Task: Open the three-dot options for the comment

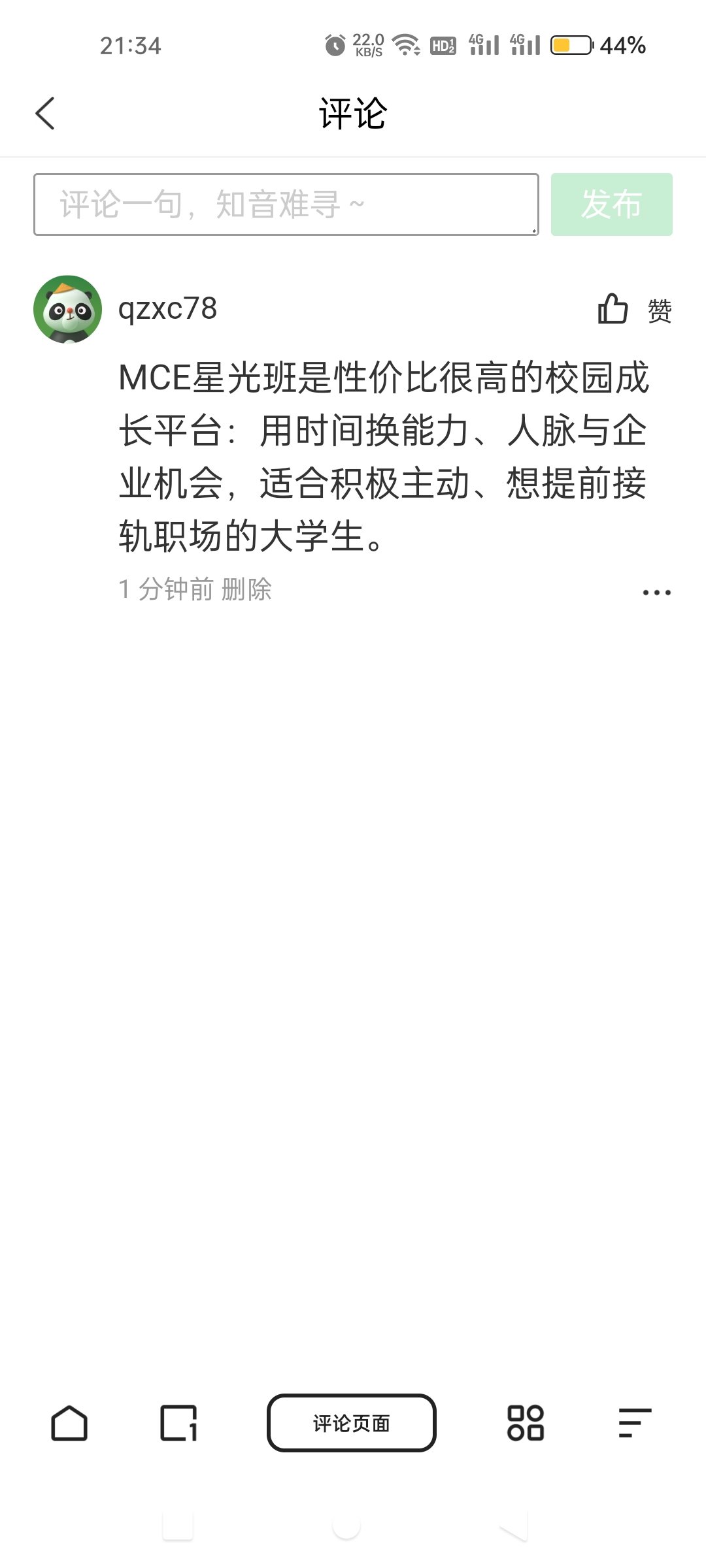Action: point(656,591)
